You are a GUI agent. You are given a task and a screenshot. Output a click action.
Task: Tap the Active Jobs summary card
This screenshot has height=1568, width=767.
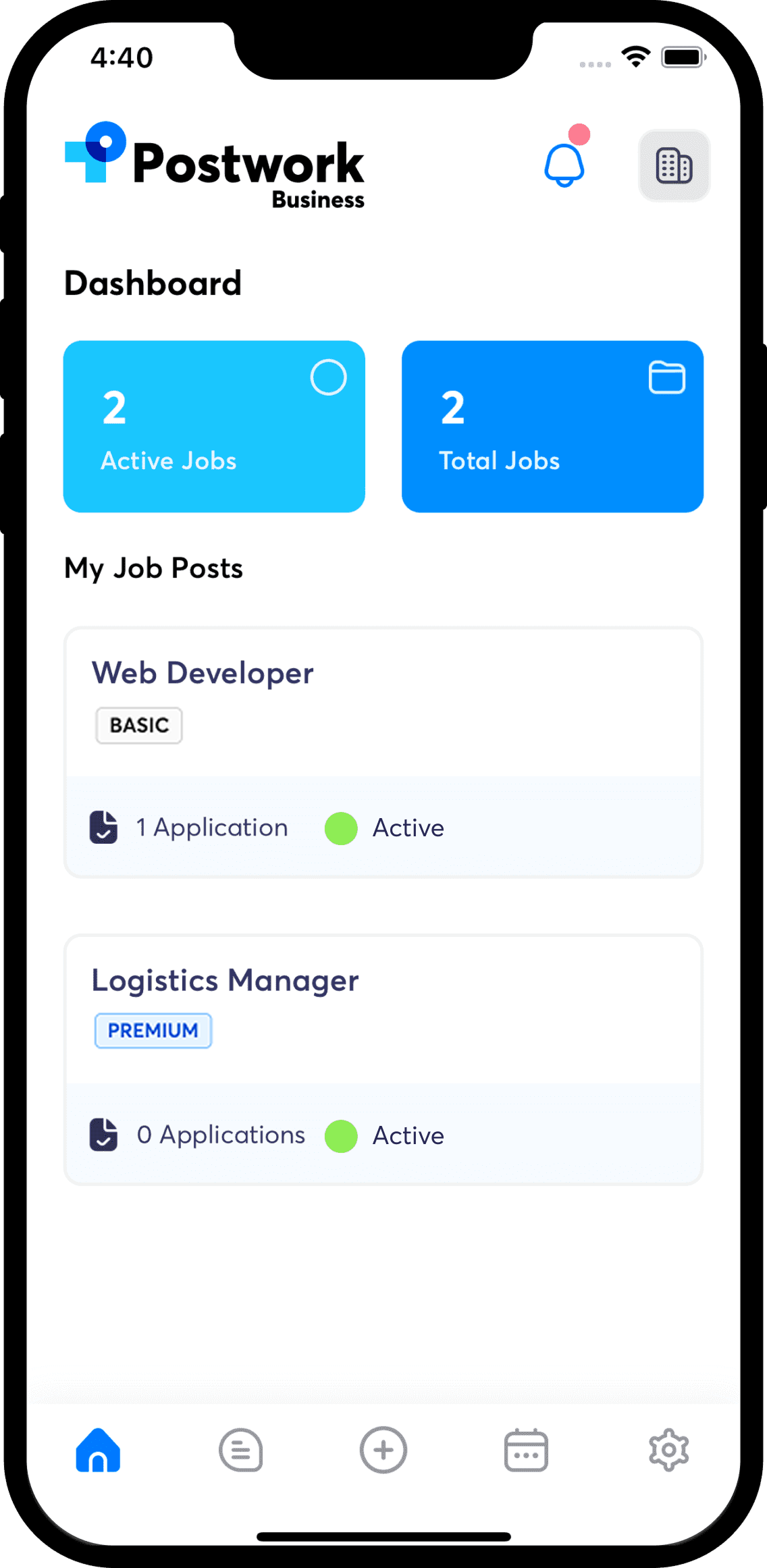(214, 427)
